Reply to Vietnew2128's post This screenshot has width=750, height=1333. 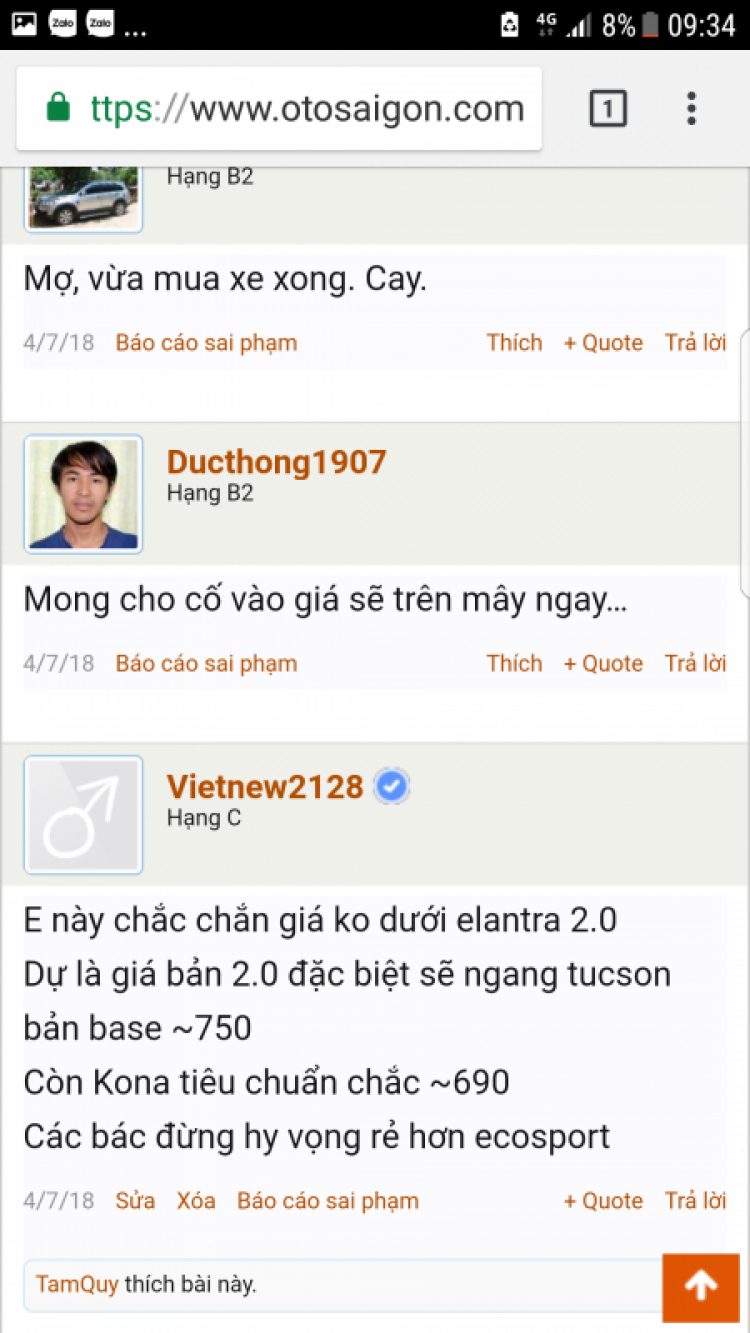point(695,1201)
